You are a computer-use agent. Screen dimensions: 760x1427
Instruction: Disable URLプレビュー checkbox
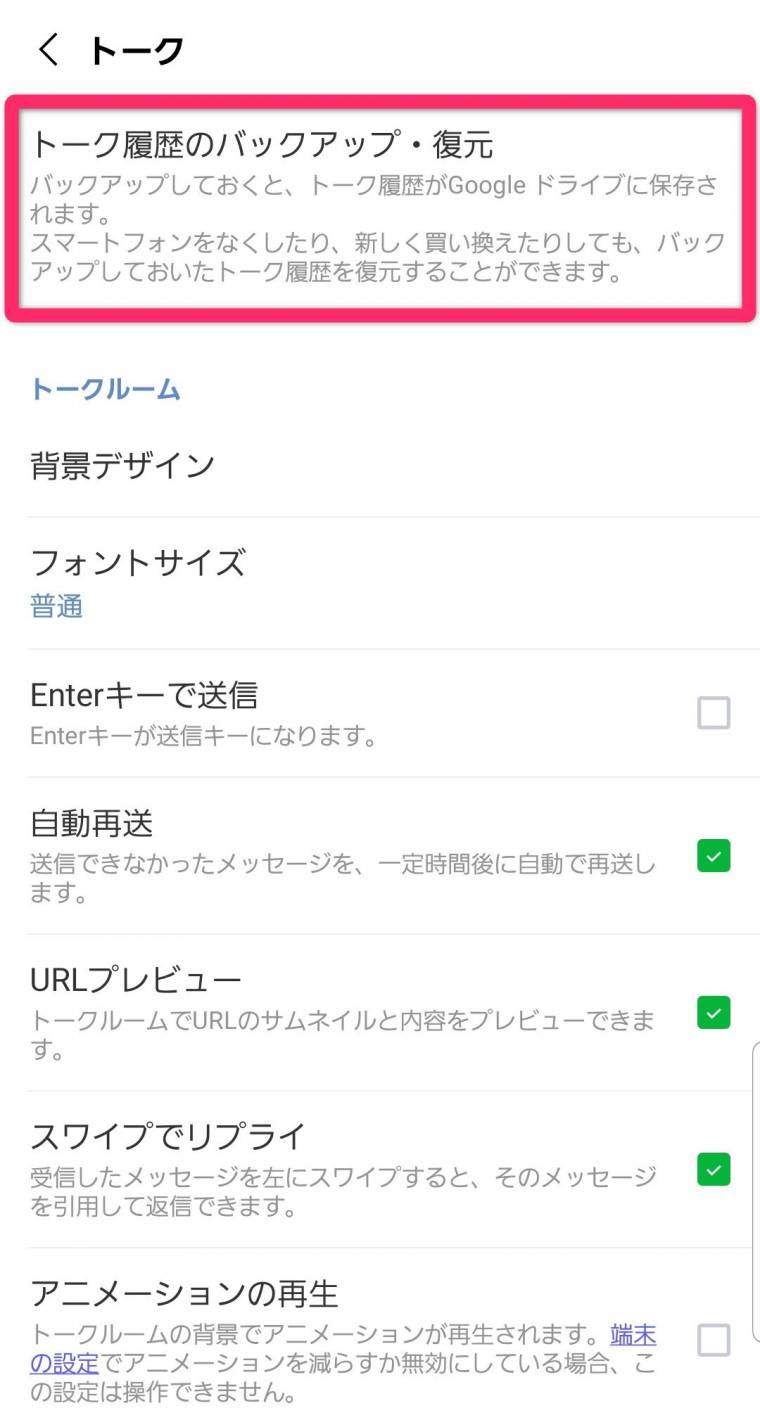[x=714, y=1012]
